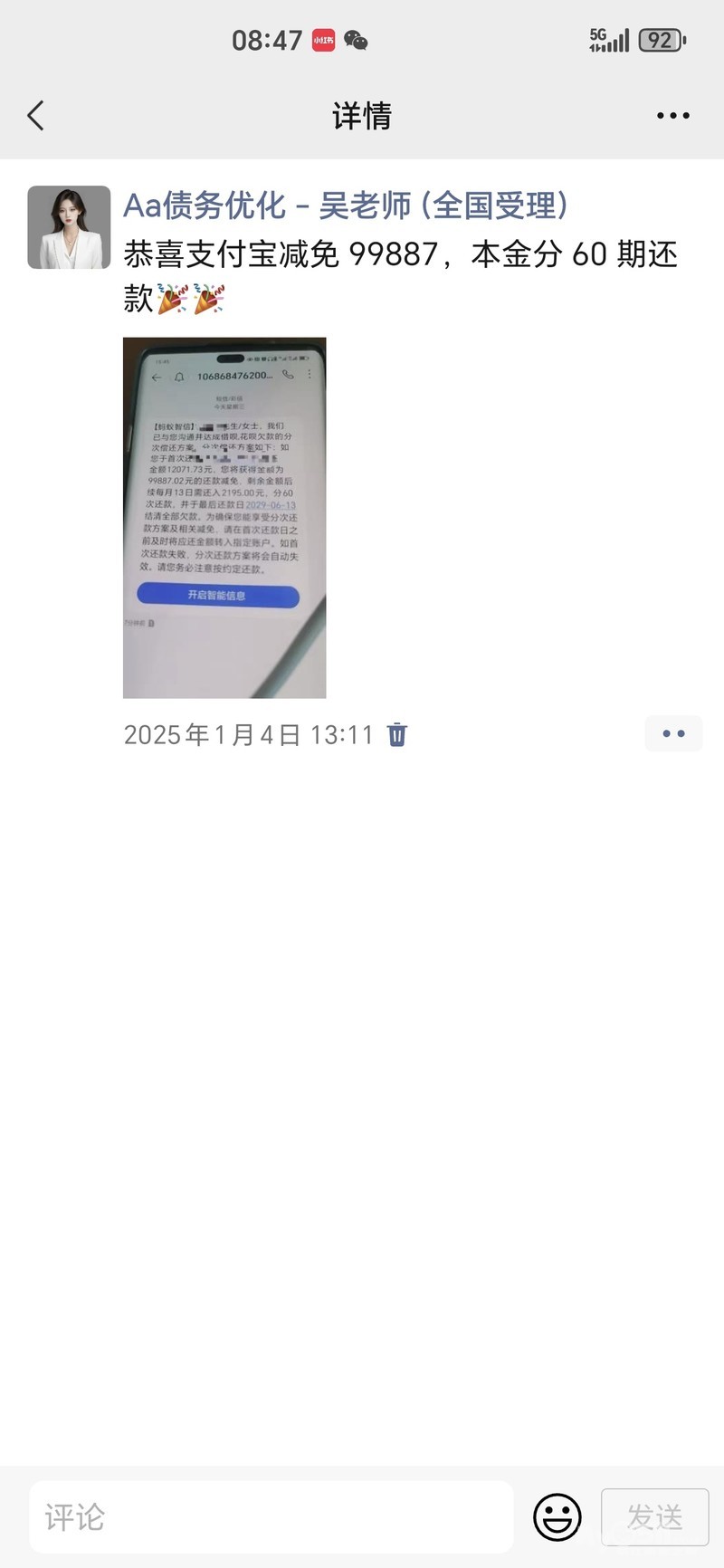Open the three-dot overflow menu
The width and height of the screenshot is (724, 1568).
tap(672, 116)
